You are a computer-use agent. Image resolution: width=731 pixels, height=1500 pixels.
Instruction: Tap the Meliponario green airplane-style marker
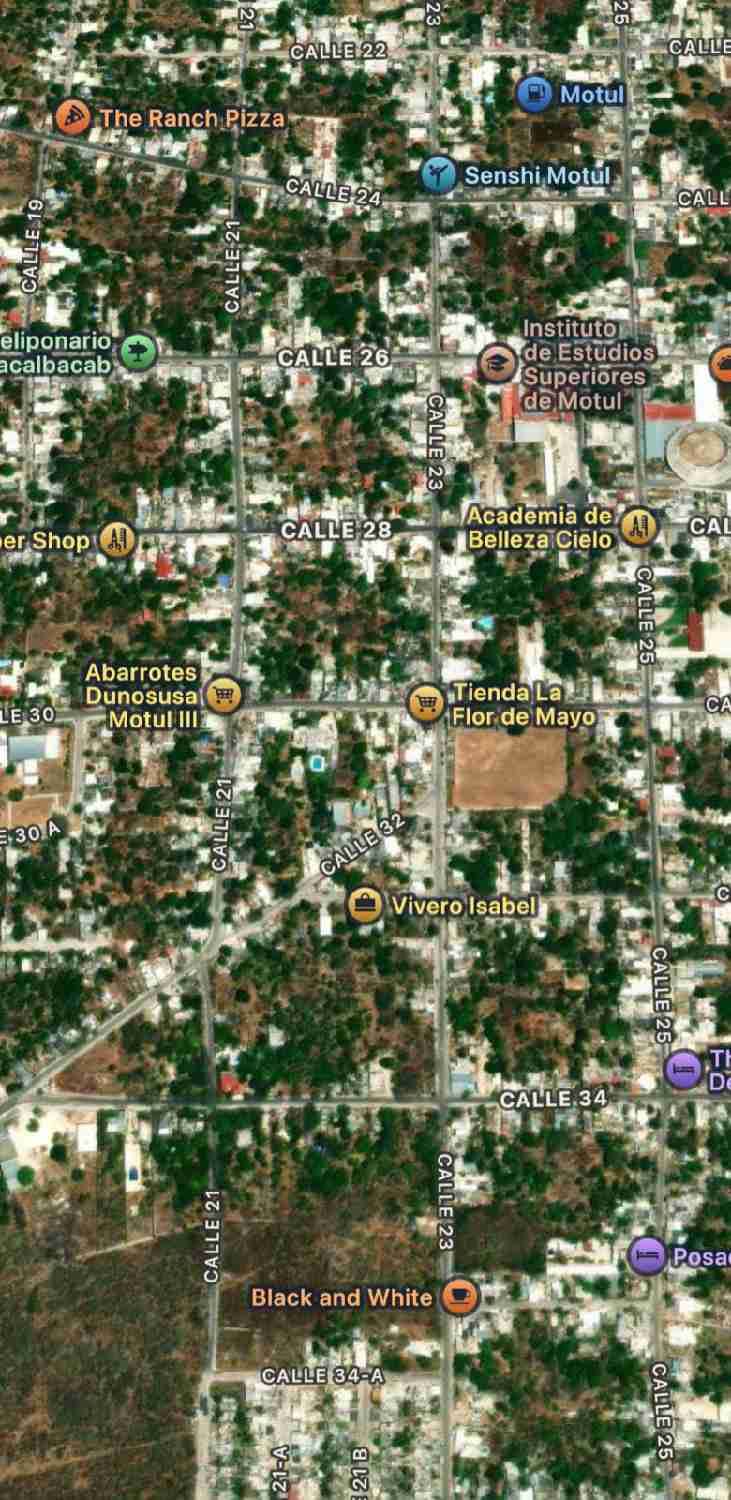coord(138,351)
